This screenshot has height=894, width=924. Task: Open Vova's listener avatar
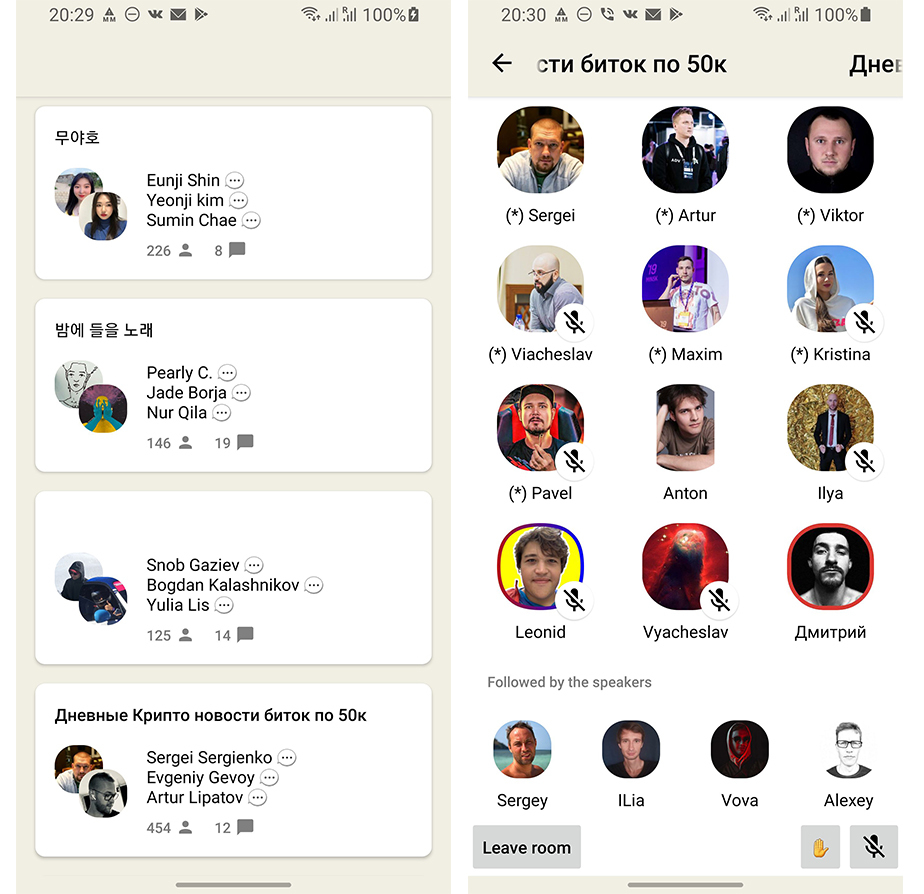(x=739, y=749)
